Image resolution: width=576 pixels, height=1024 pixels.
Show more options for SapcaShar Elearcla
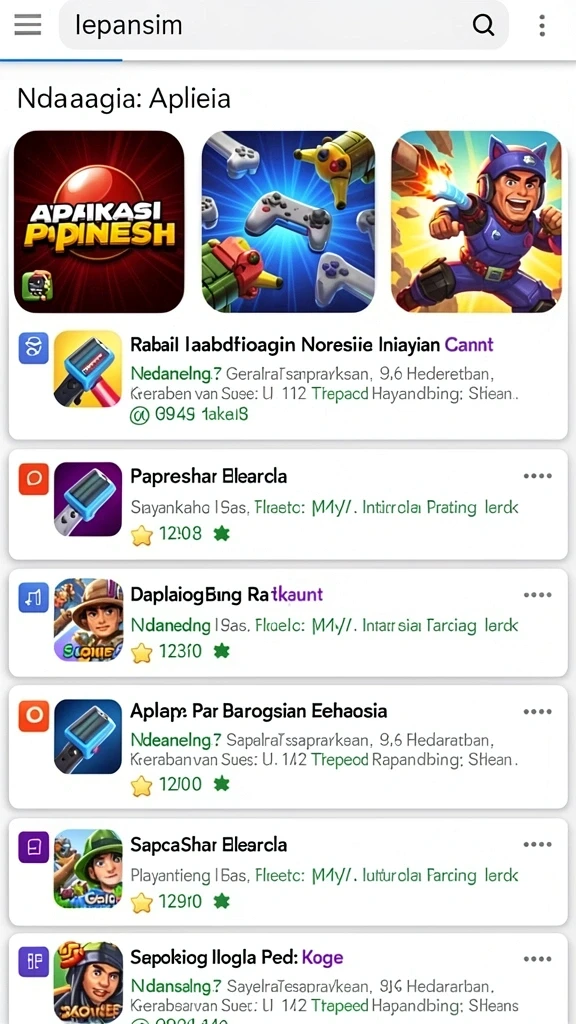[537, 845]
